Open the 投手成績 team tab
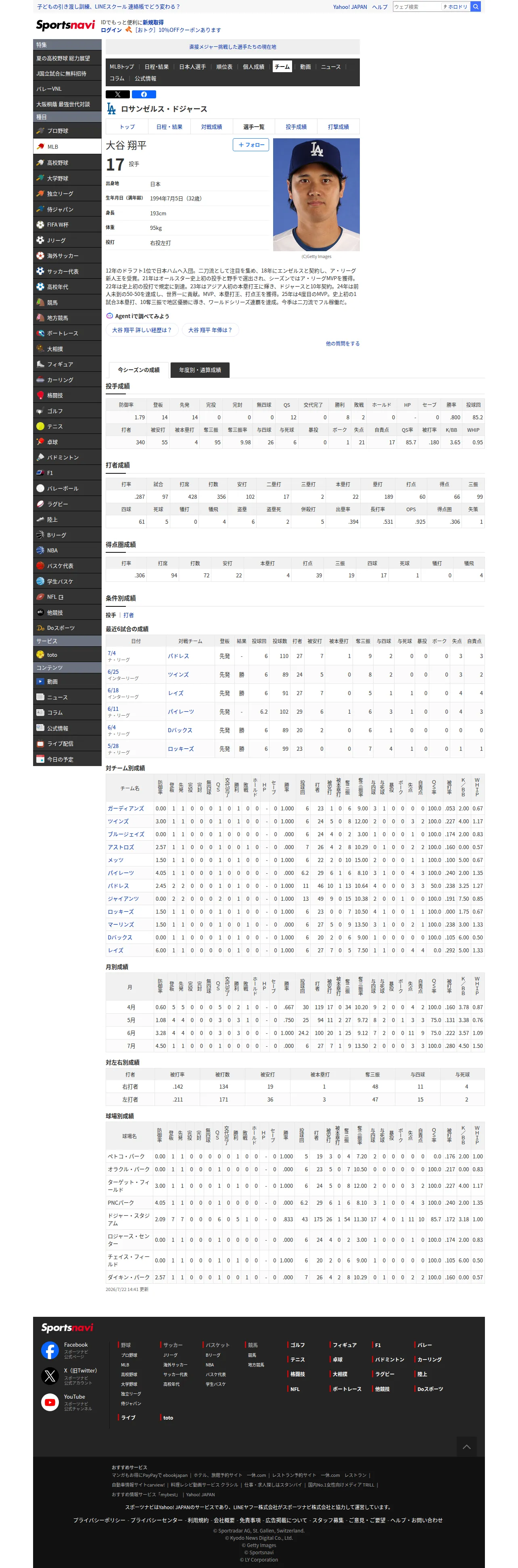 pyautogui.click(x=296, y=127)
